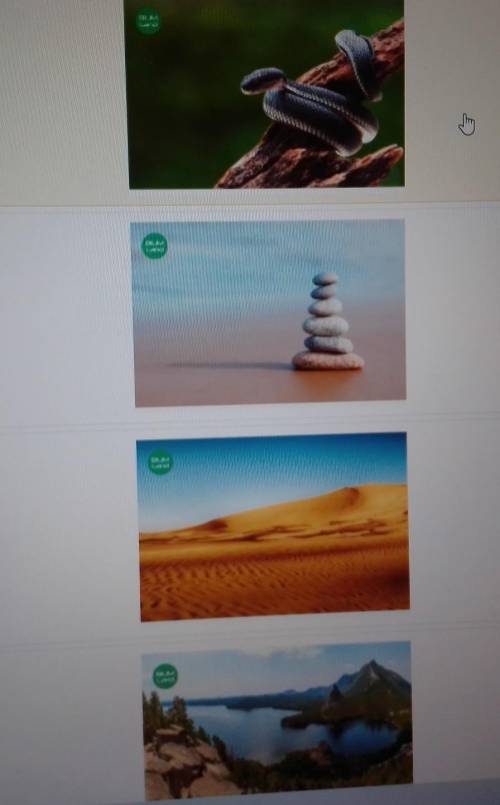View the mountain lake landscape image
The width and height of the screenshot is (500, 805).
(x=277, y=721)
